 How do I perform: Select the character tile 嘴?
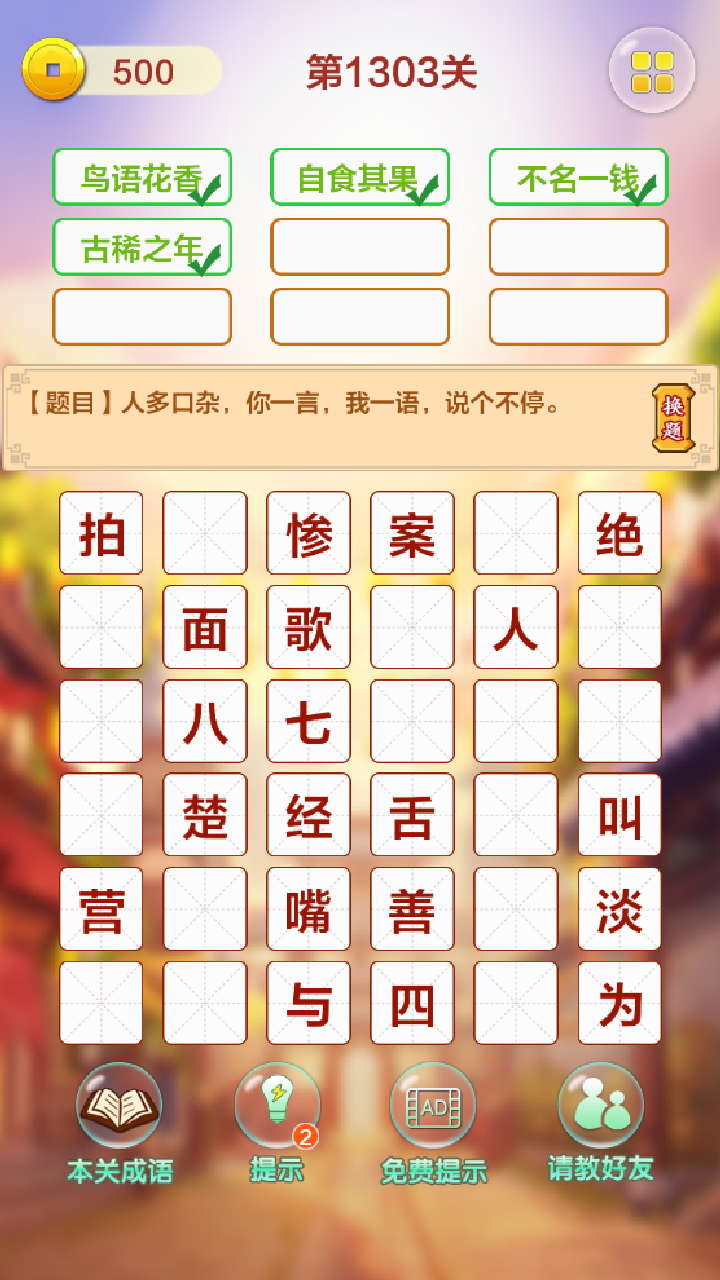(309, 909)
